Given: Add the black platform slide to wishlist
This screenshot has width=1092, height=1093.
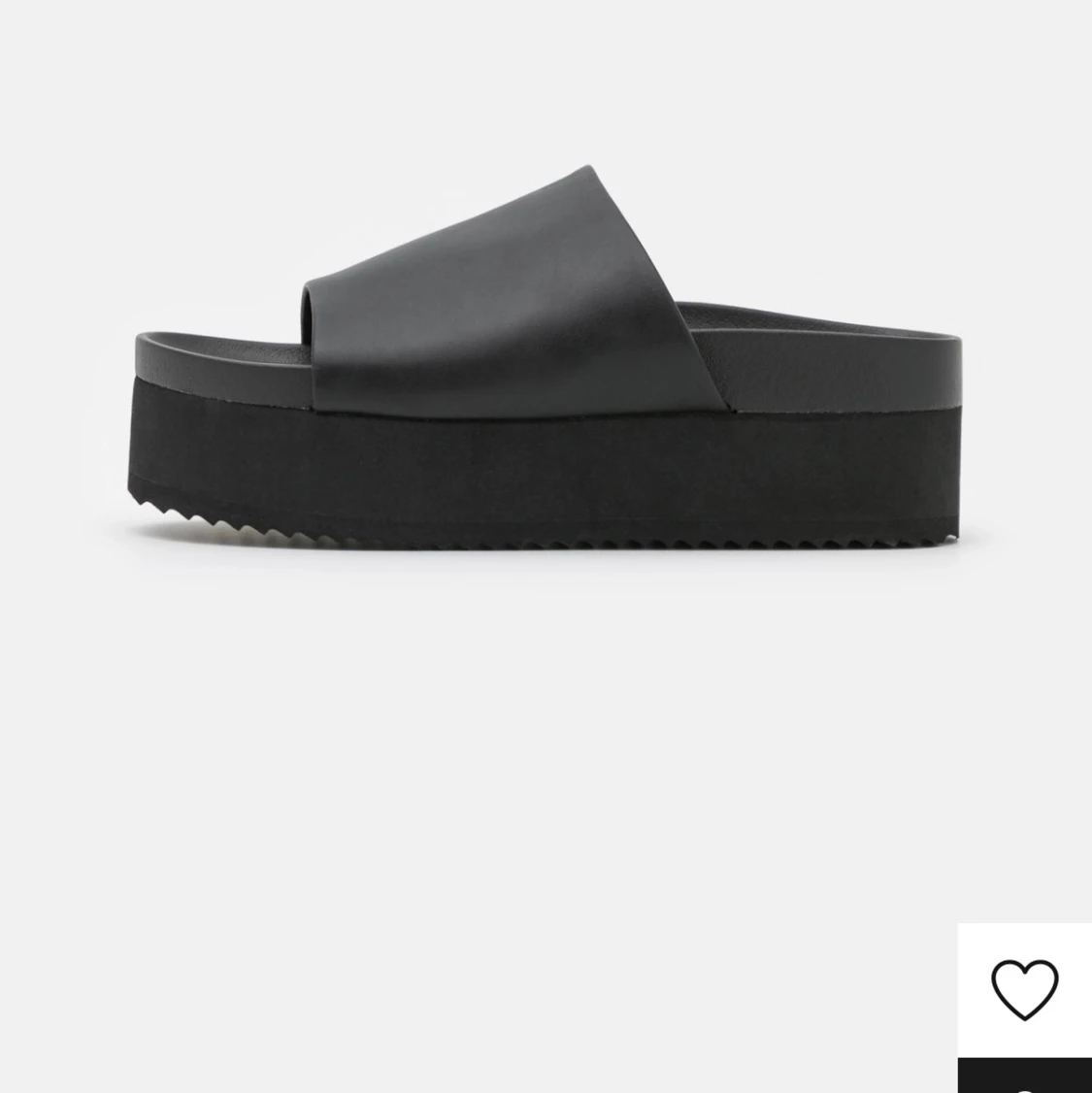Looking at the screenshot, I should coord(1024,989).
